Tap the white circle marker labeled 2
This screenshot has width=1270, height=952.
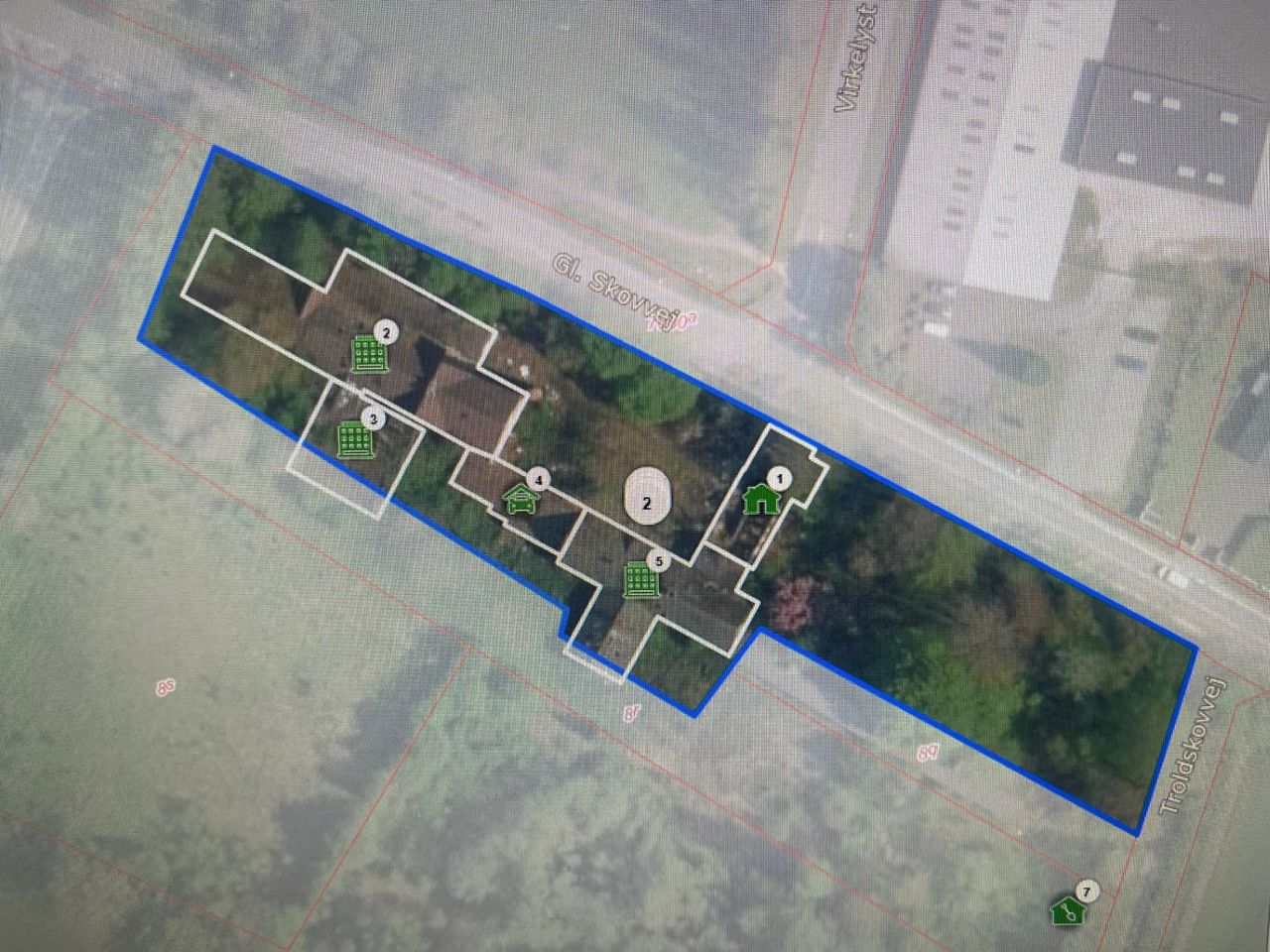647,503
